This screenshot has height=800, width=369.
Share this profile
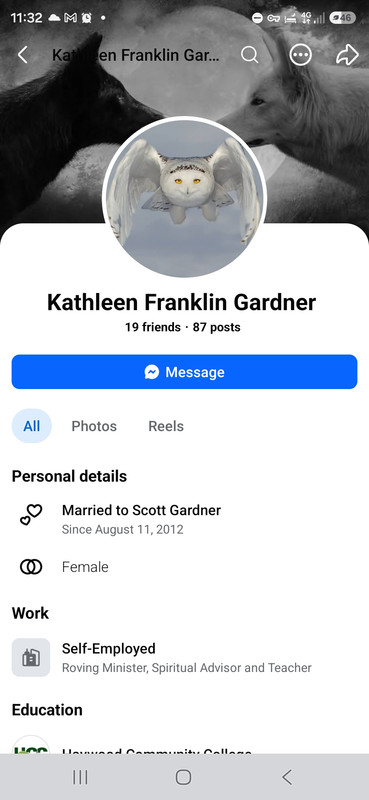pos(347,55)
